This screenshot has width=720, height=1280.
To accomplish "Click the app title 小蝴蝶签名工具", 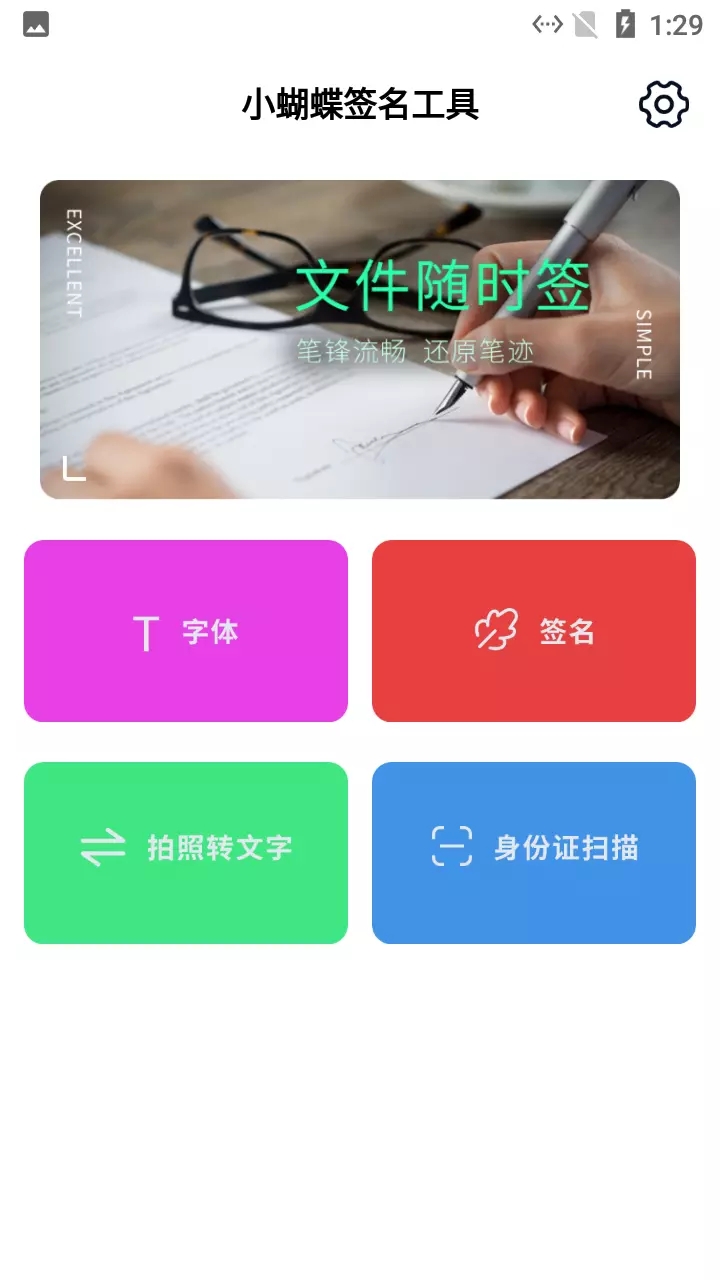I will (x=362, y=104).
